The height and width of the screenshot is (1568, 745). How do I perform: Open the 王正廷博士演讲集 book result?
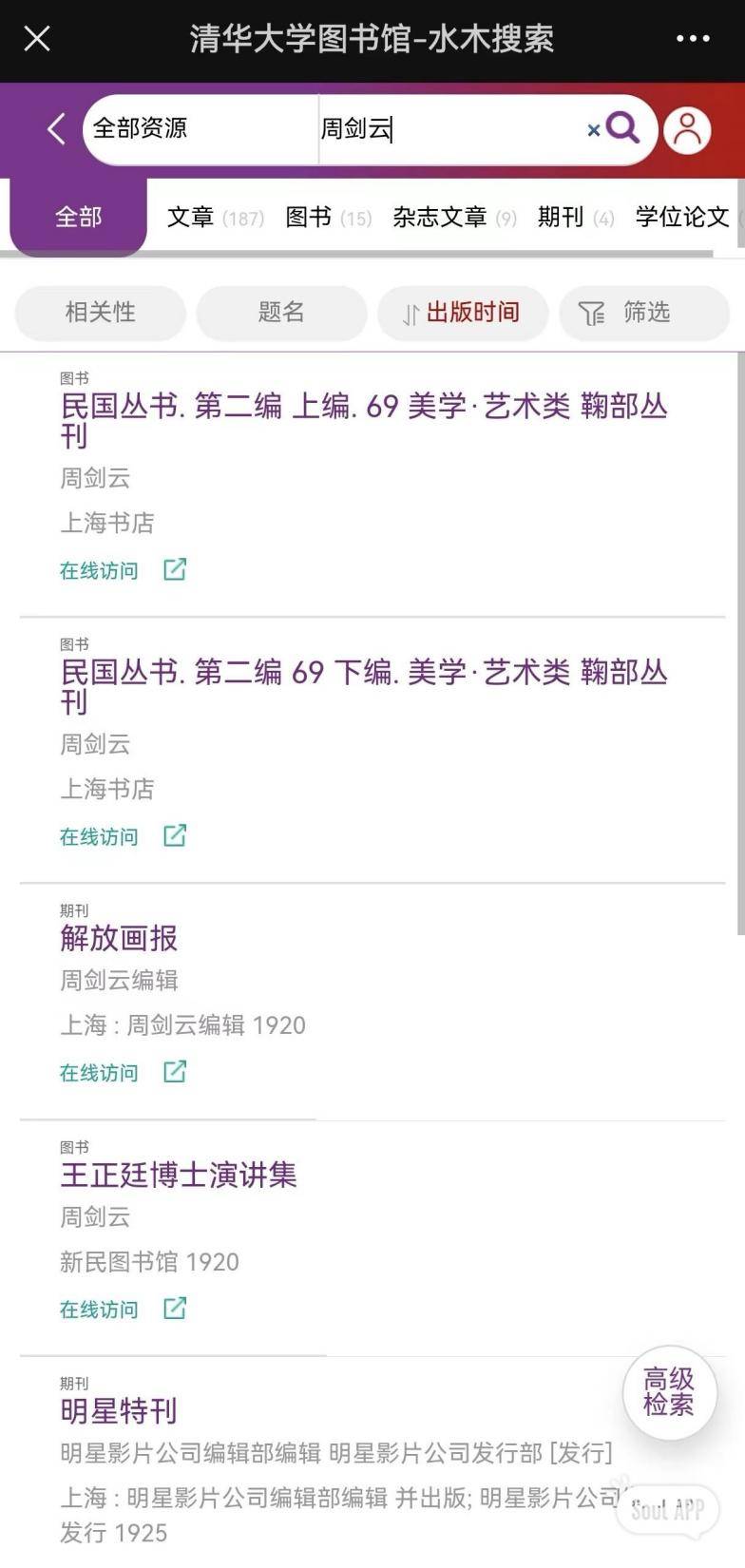(179, 1175)
